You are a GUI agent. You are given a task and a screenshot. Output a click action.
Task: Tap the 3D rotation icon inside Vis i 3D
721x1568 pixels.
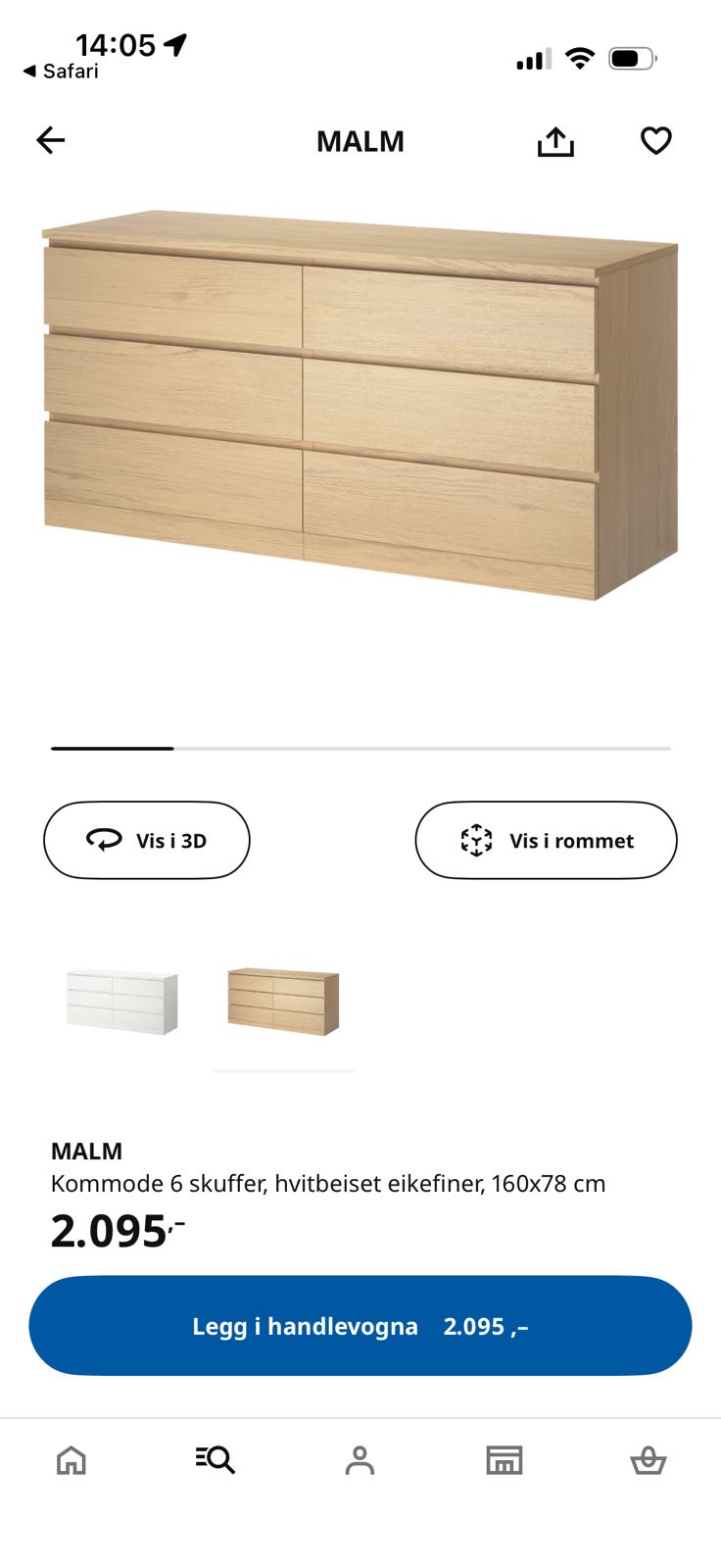coord(104,840)
